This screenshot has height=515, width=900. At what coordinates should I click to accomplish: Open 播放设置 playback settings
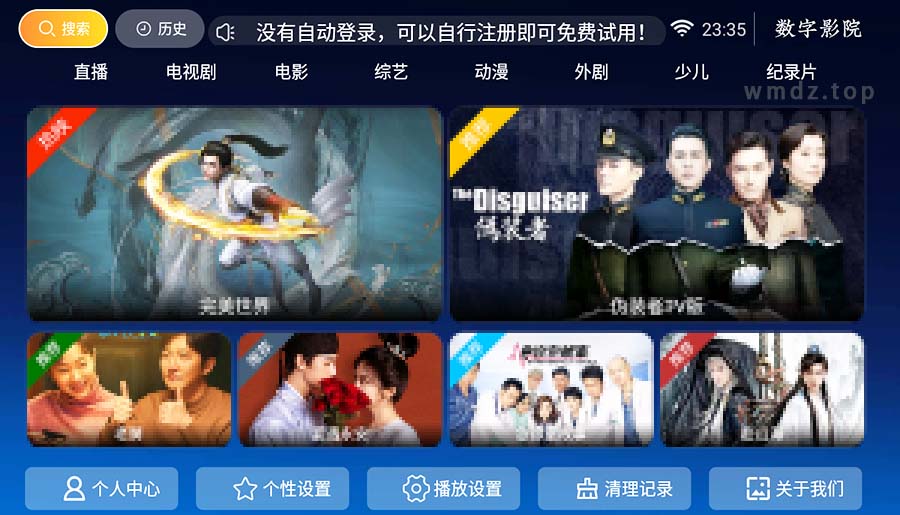click(x=443, y=489)
